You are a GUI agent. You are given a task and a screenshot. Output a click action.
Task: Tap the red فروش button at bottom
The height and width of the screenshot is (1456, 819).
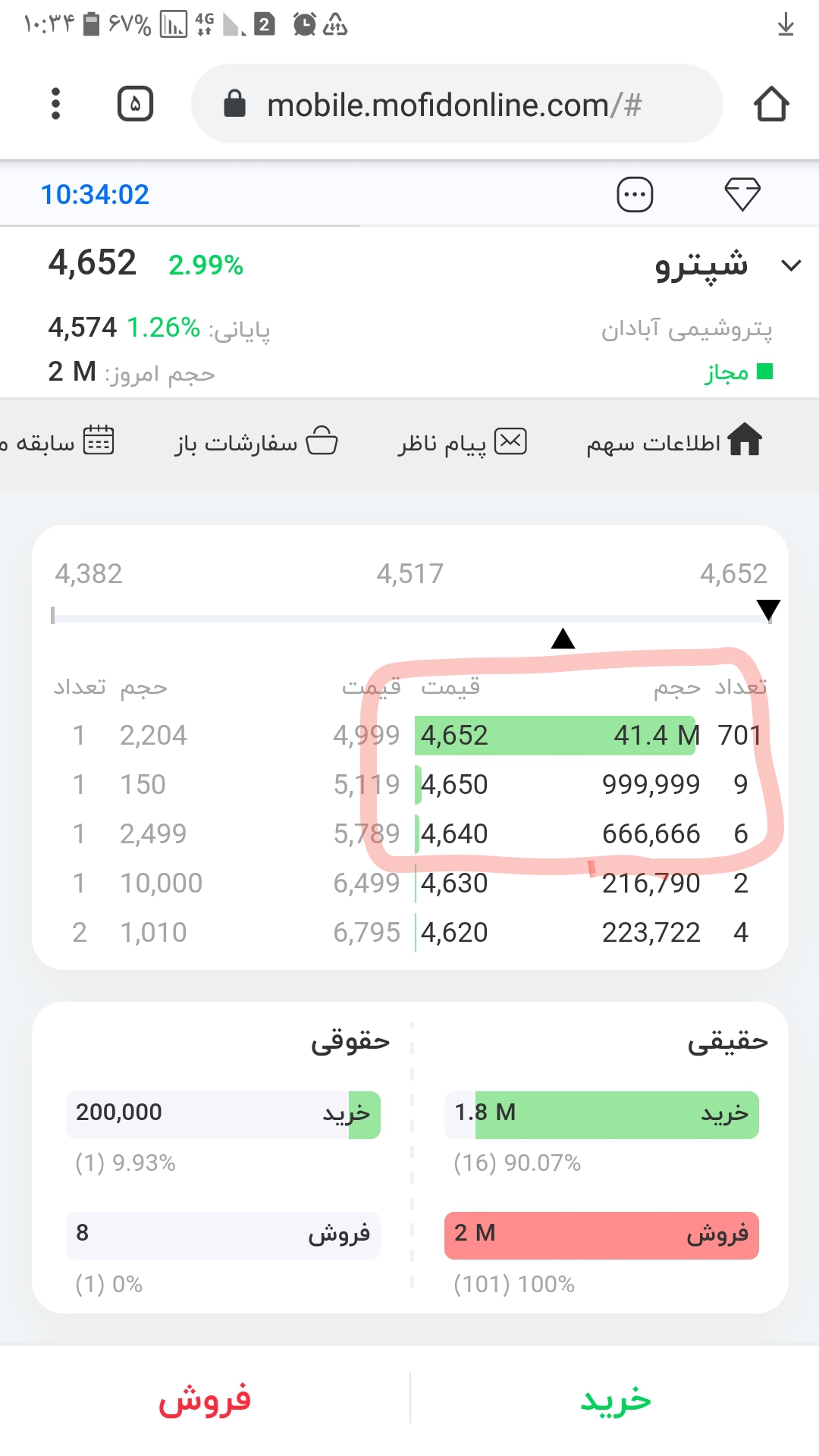click(205, 1399)
